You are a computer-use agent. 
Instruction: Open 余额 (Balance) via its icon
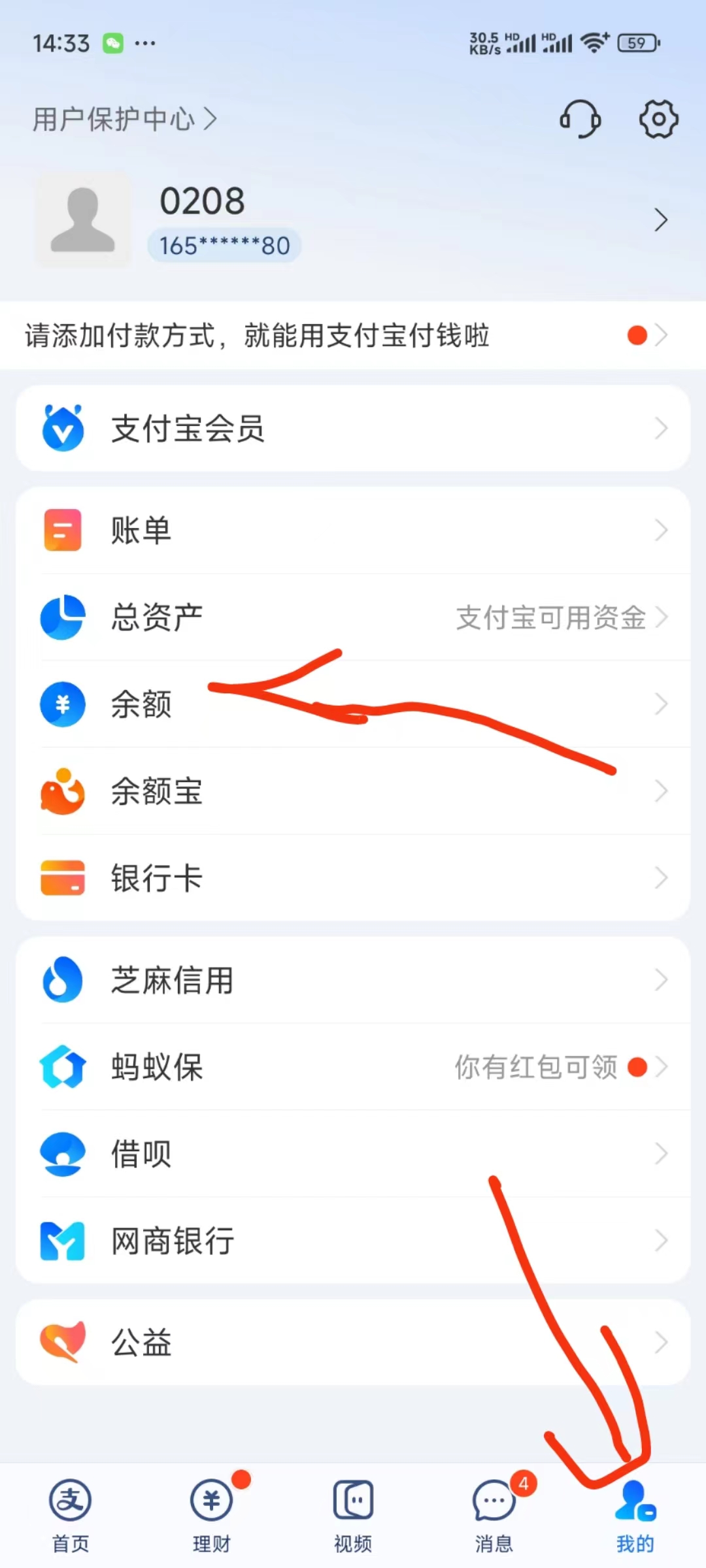(62, 704)
